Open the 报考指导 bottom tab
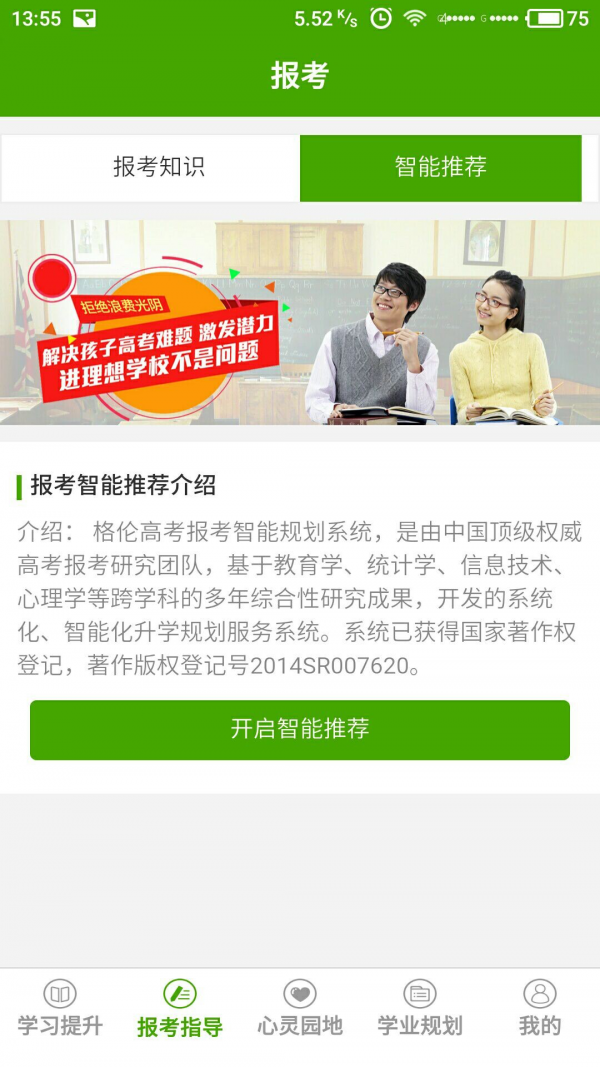The image size is (600, 1067). 180,1008
